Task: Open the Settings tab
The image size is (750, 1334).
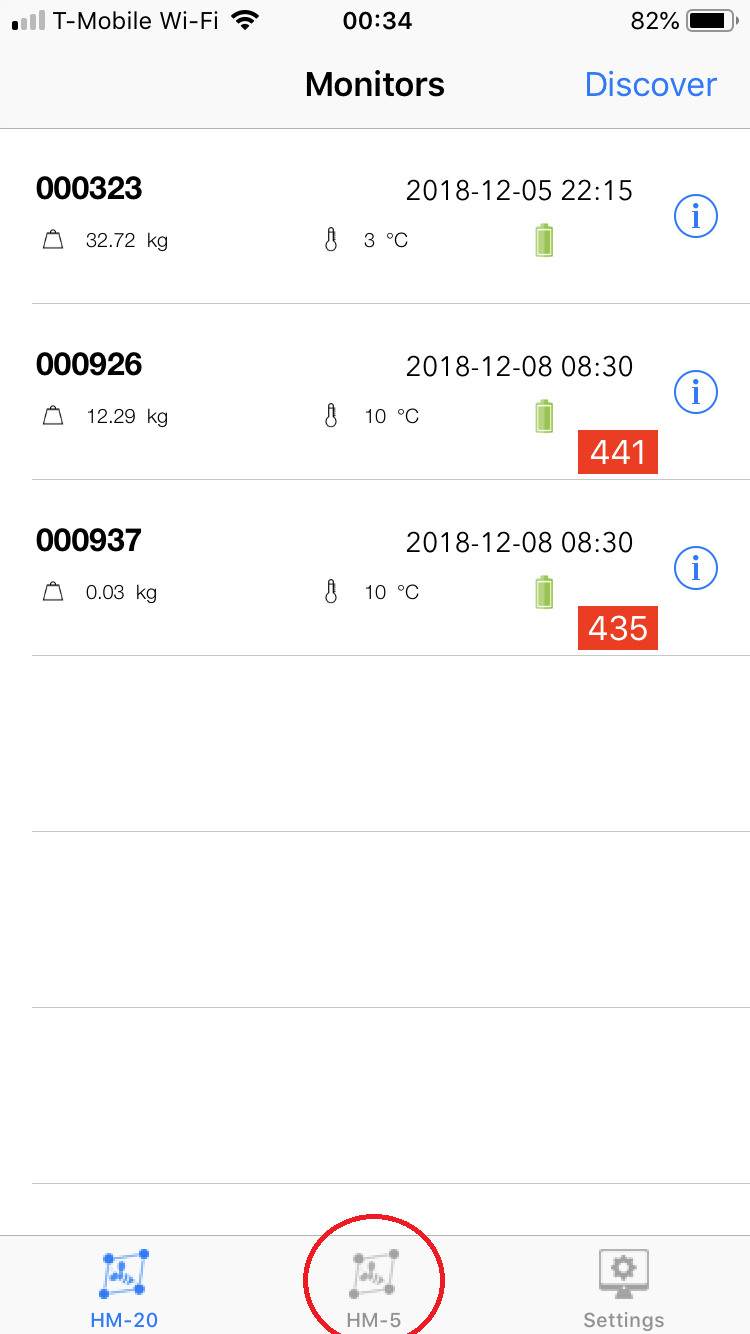Action: 624,1288
